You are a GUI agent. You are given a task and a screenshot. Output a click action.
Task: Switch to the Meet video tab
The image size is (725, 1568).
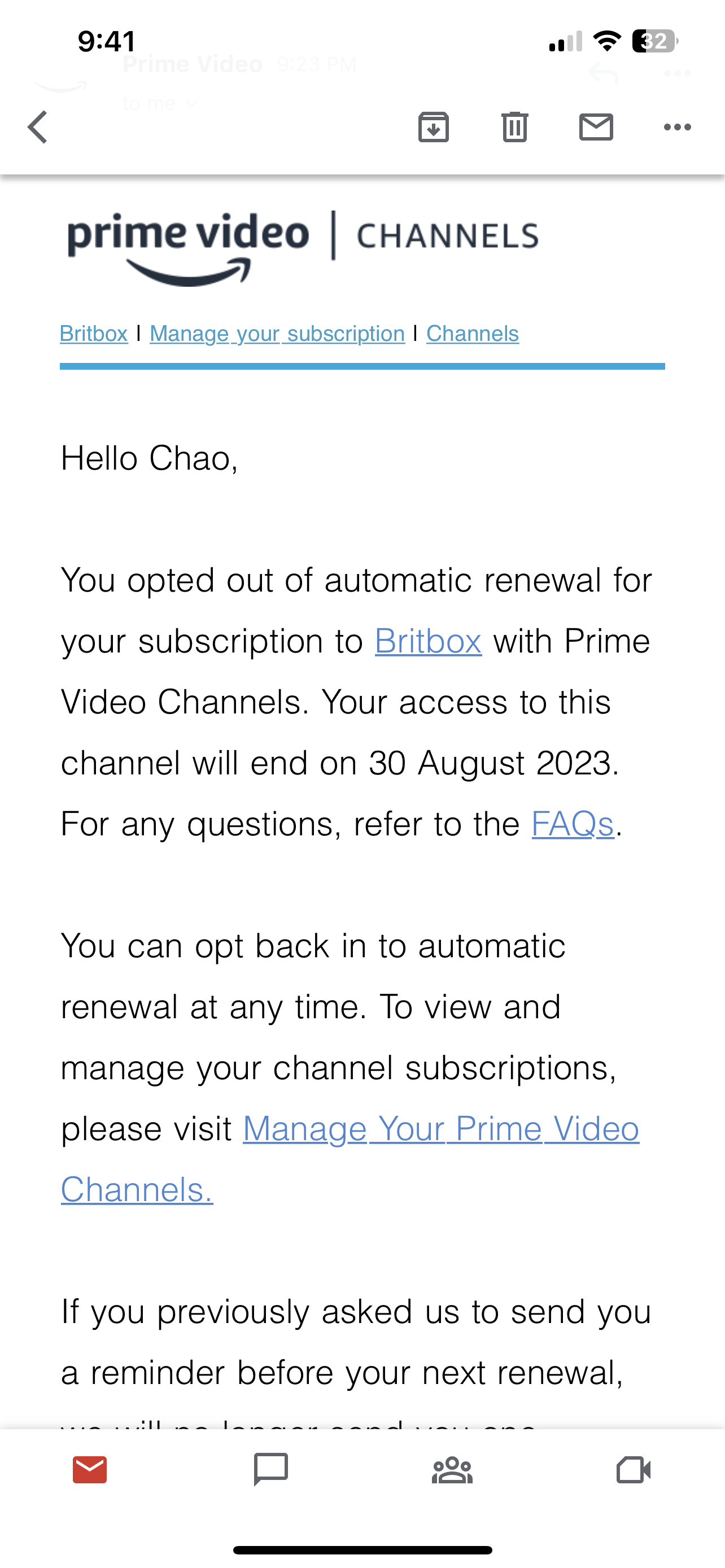[x=633, y=1470]
